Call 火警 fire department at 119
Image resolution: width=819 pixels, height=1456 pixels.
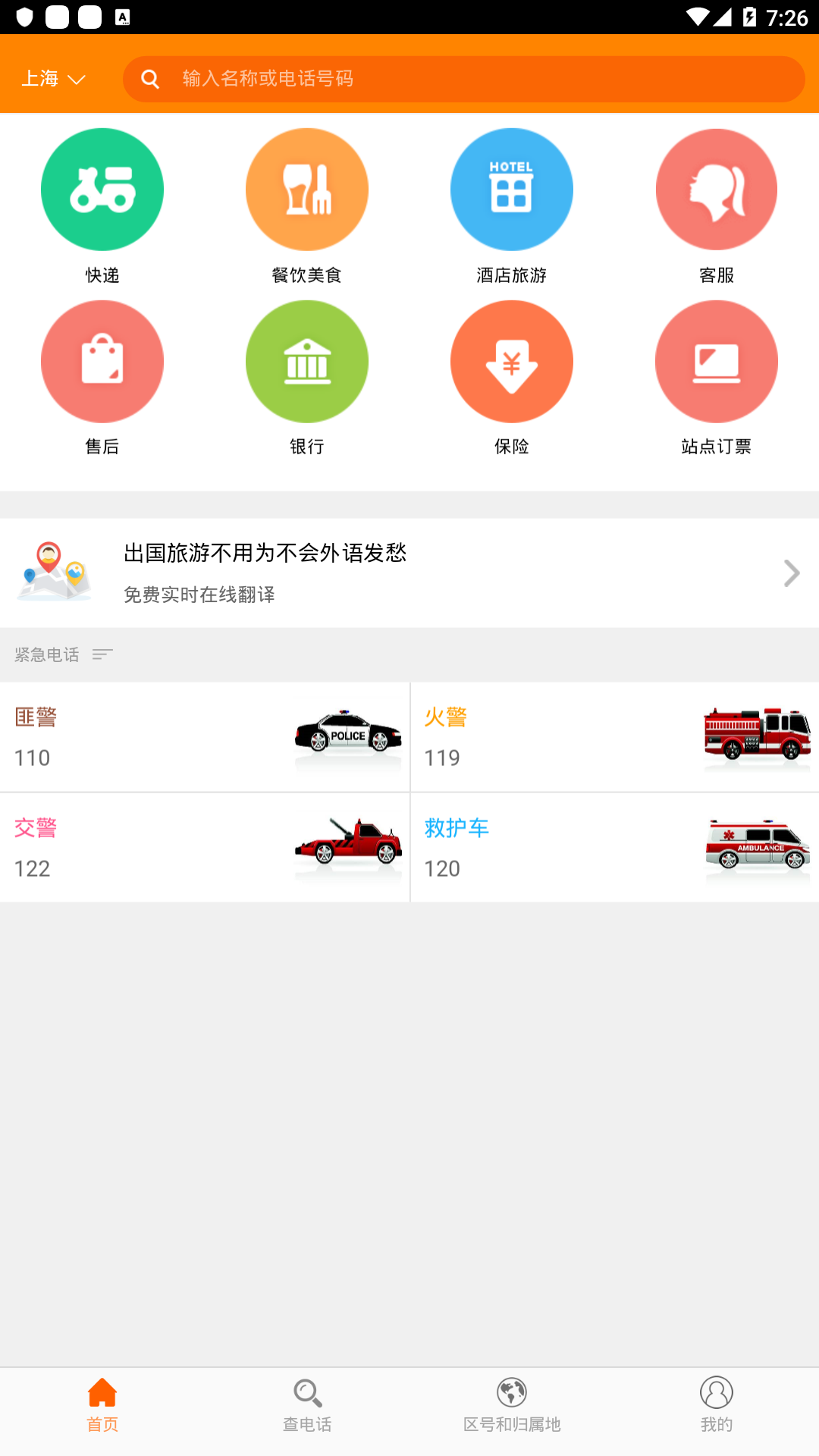click(614, 736)
